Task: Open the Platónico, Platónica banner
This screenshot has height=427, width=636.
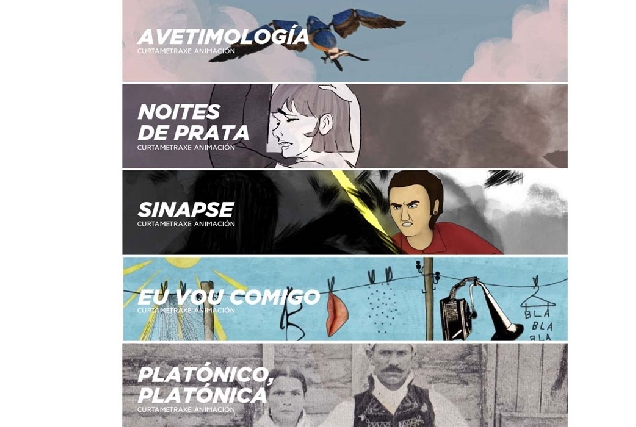Action: 344,386
